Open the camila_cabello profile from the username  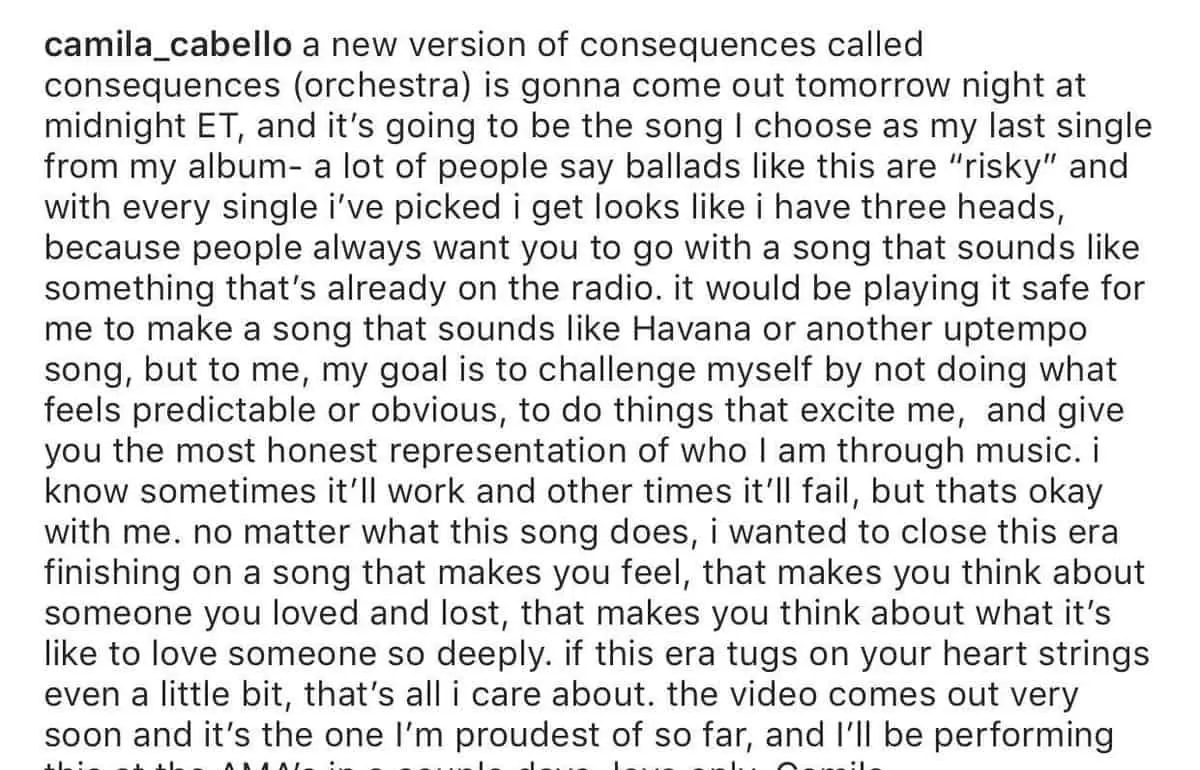tap(168, 47)
